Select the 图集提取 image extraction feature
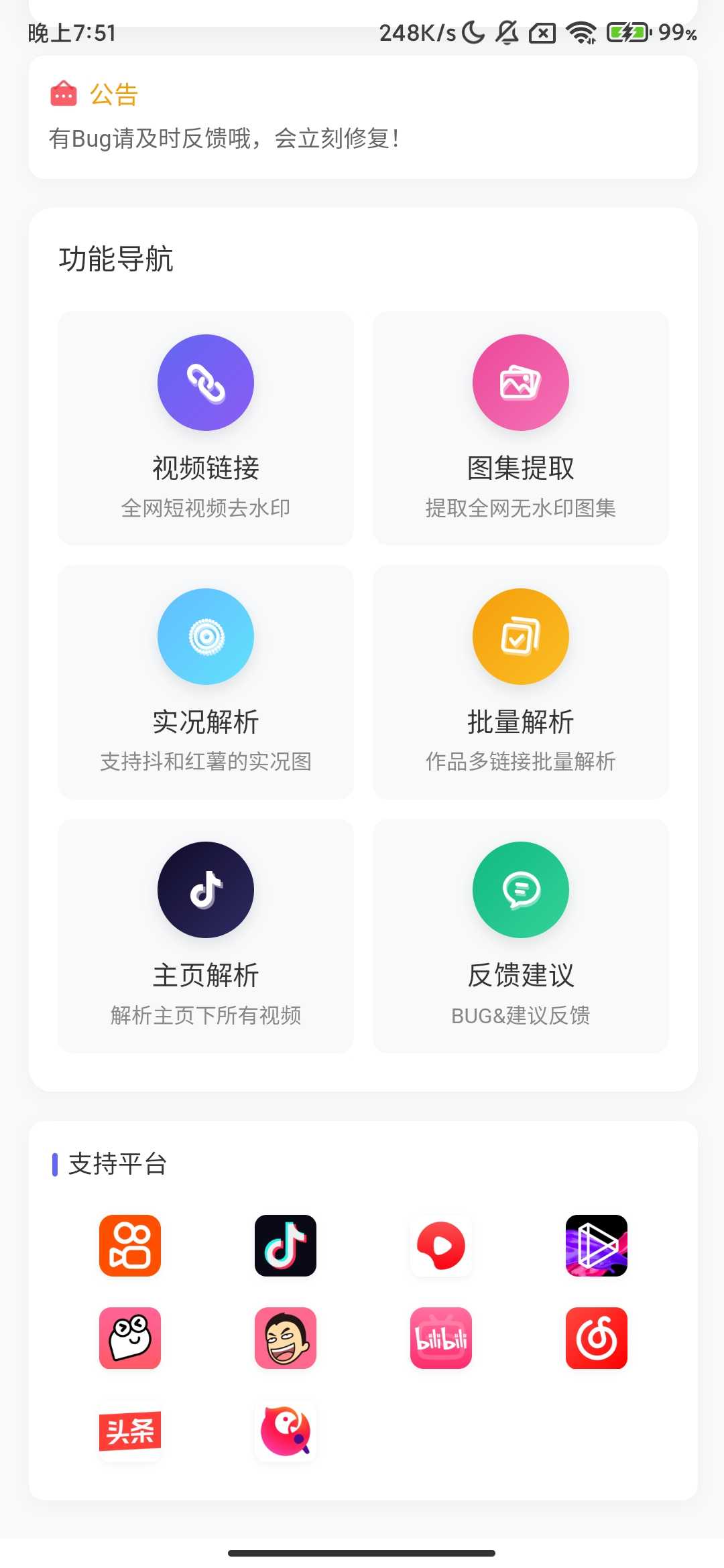This screenshot has height=1568, width=724. pyautogui.click(x=521, y=427)
